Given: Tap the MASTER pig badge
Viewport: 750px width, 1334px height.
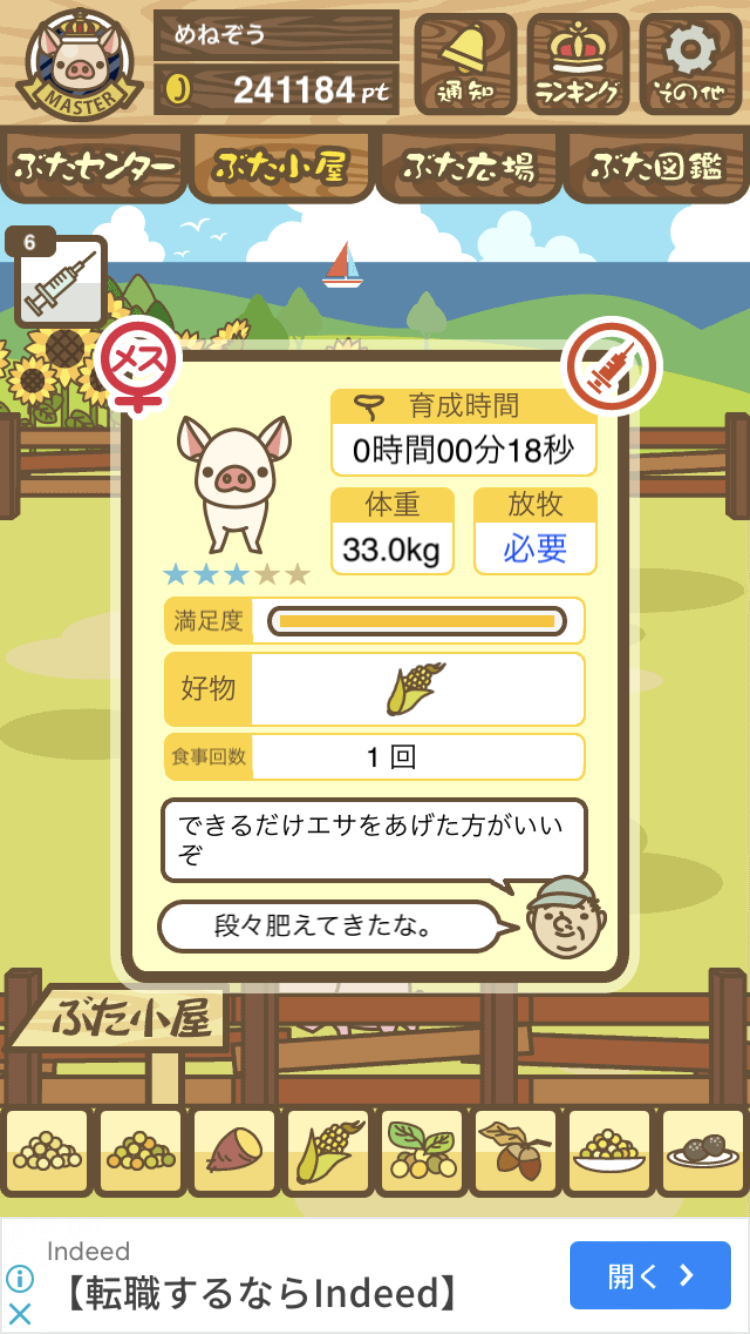Looking at the screenshot, I should pos(79,62).
